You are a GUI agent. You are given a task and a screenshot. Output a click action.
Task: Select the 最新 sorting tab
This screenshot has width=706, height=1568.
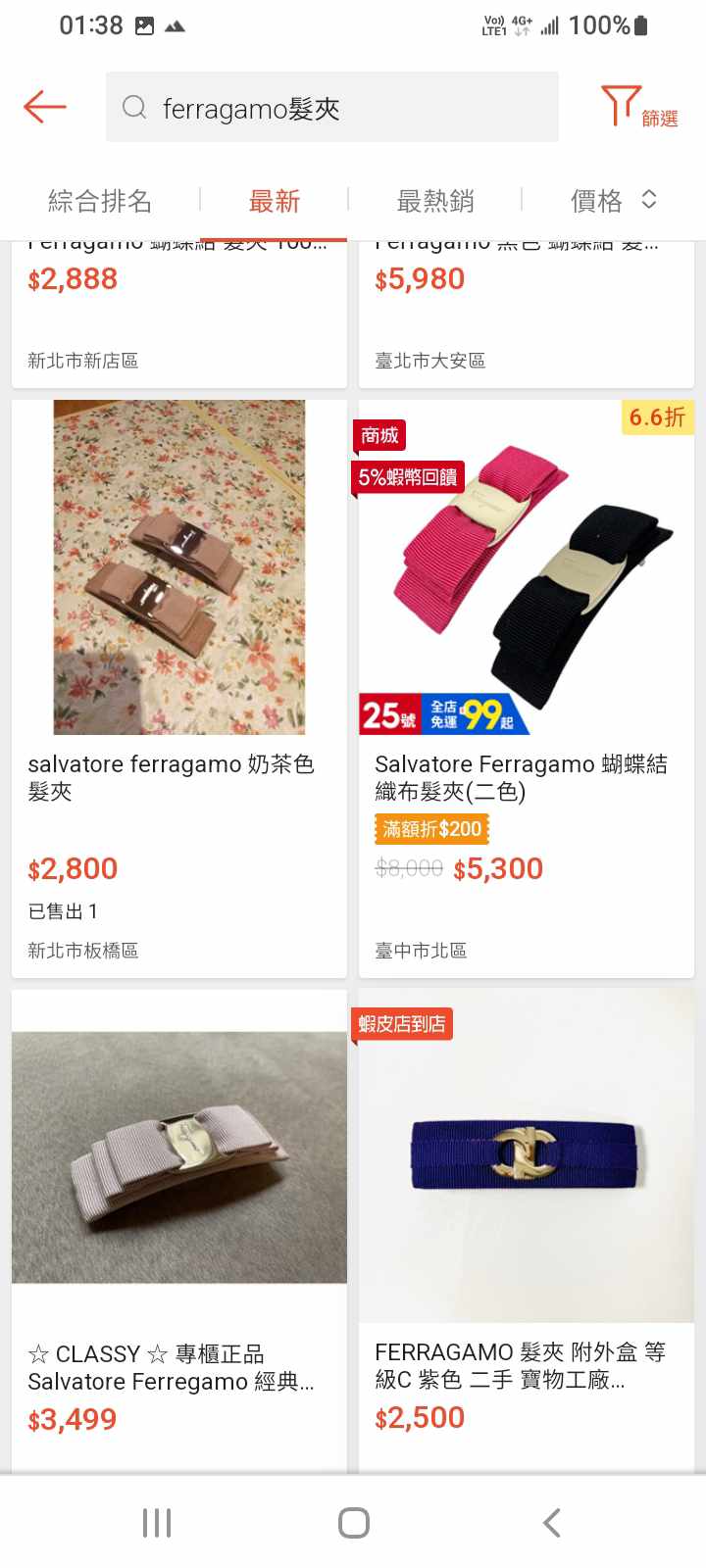click(x=274, y=201)
